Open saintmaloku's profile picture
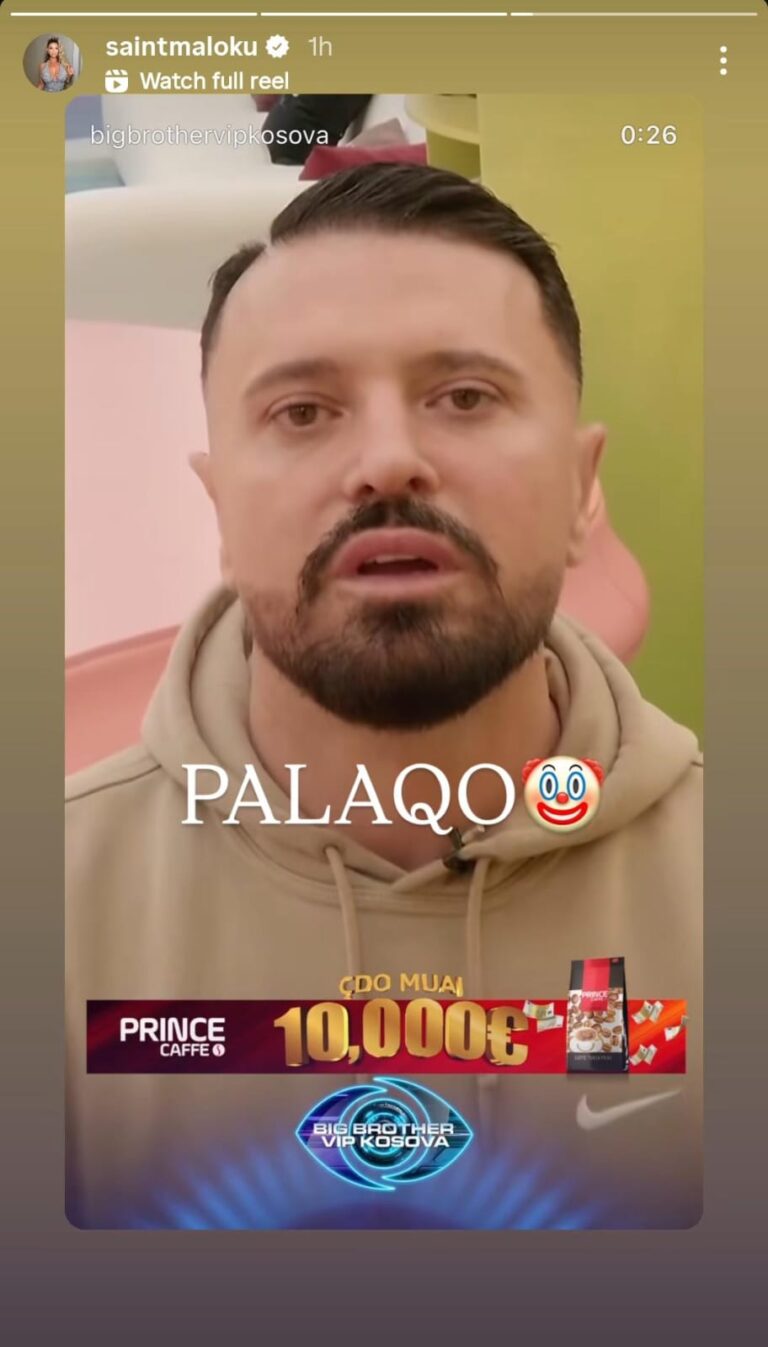The image size is (768, 1347). [52, 62]
